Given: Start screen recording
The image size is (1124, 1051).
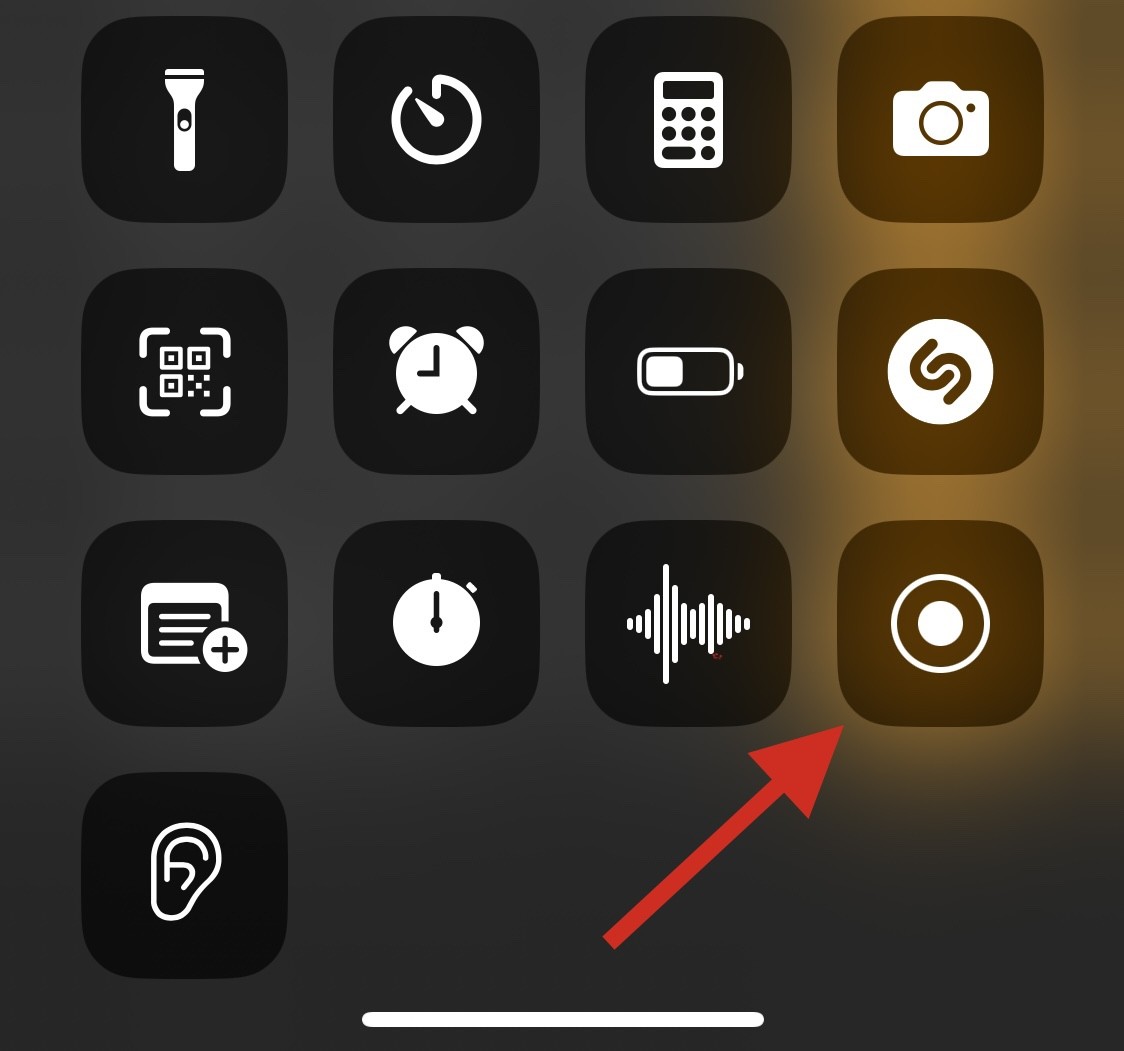Looking at the screenshot, I should (x=940, y=623).
